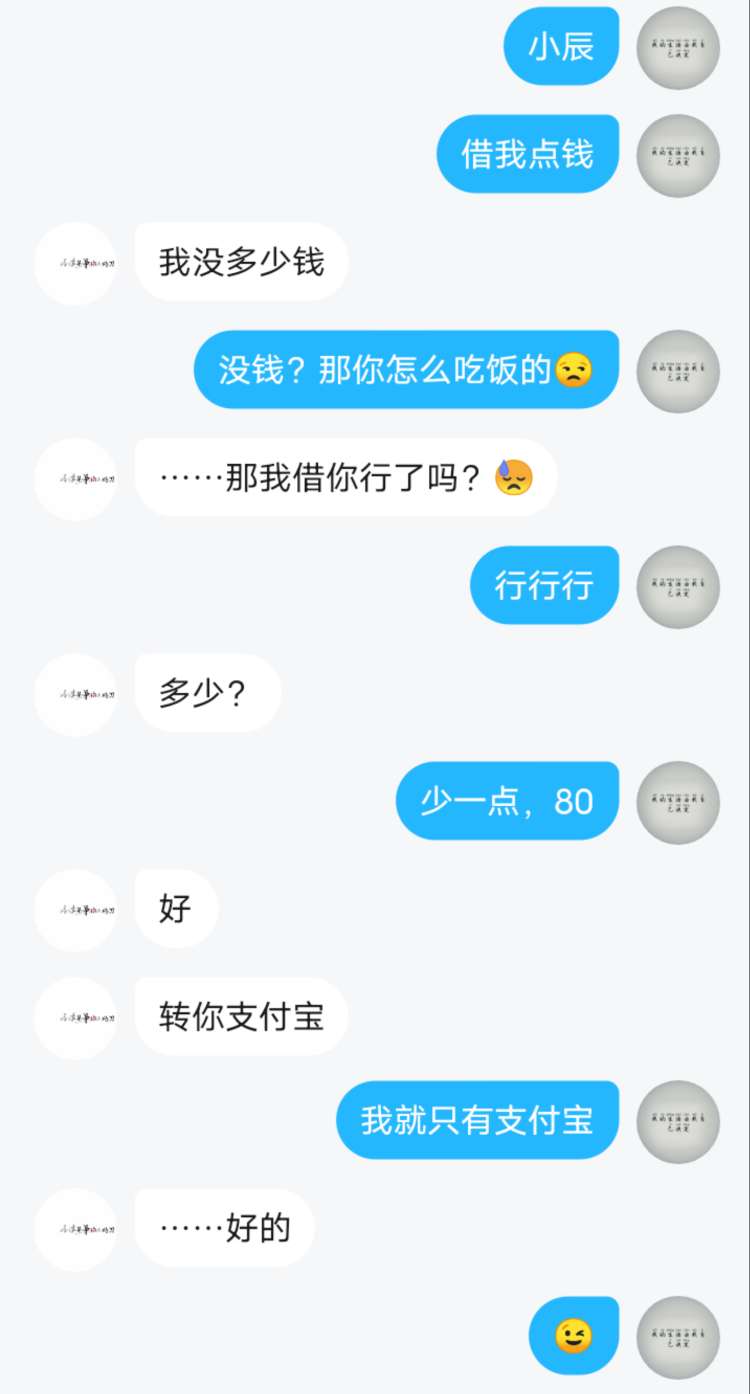The image size is (750, 1394).
Task: Open avatar beside 转你支付宝 message
Action: pos(75,1018)
